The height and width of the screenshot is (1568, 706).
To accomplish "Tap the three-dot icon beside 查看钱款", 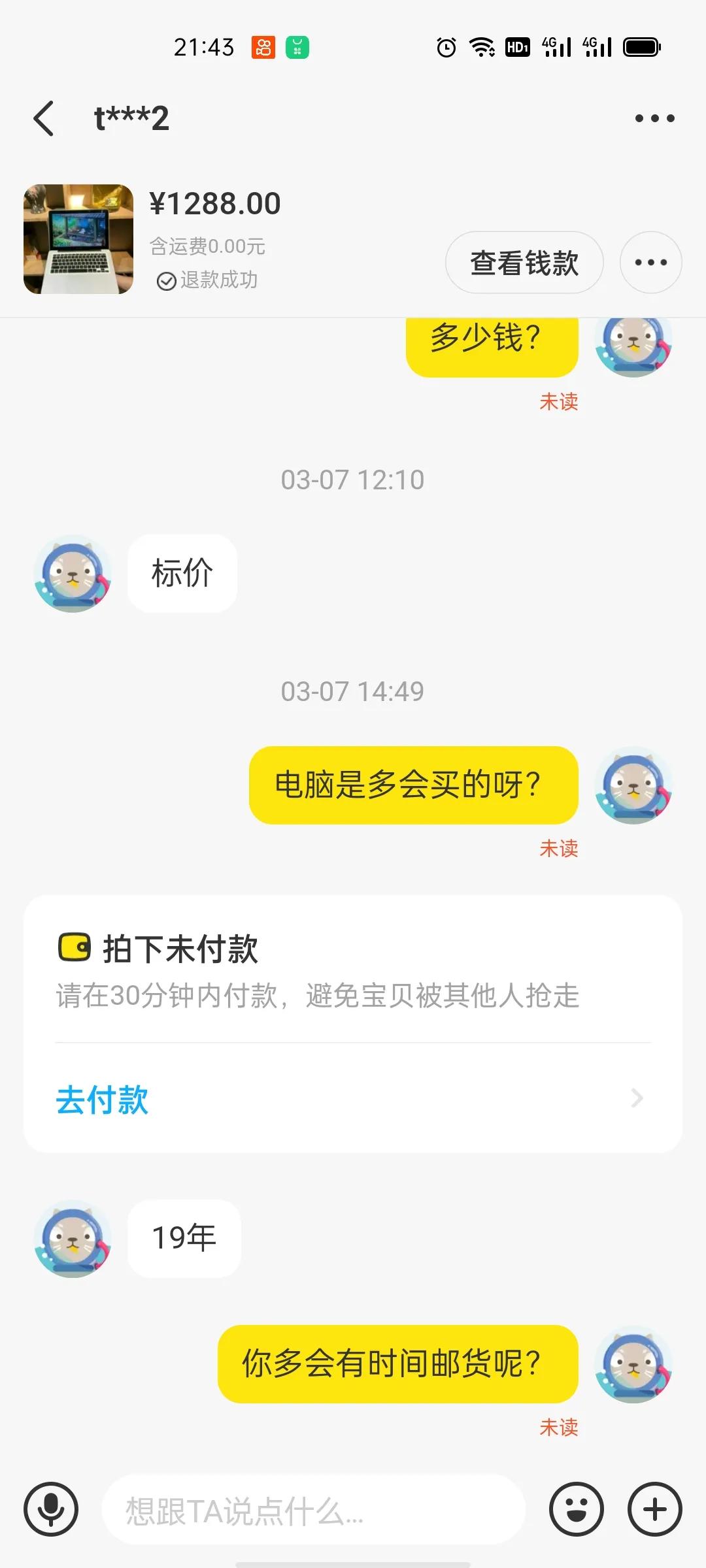I will pos(650,261).
